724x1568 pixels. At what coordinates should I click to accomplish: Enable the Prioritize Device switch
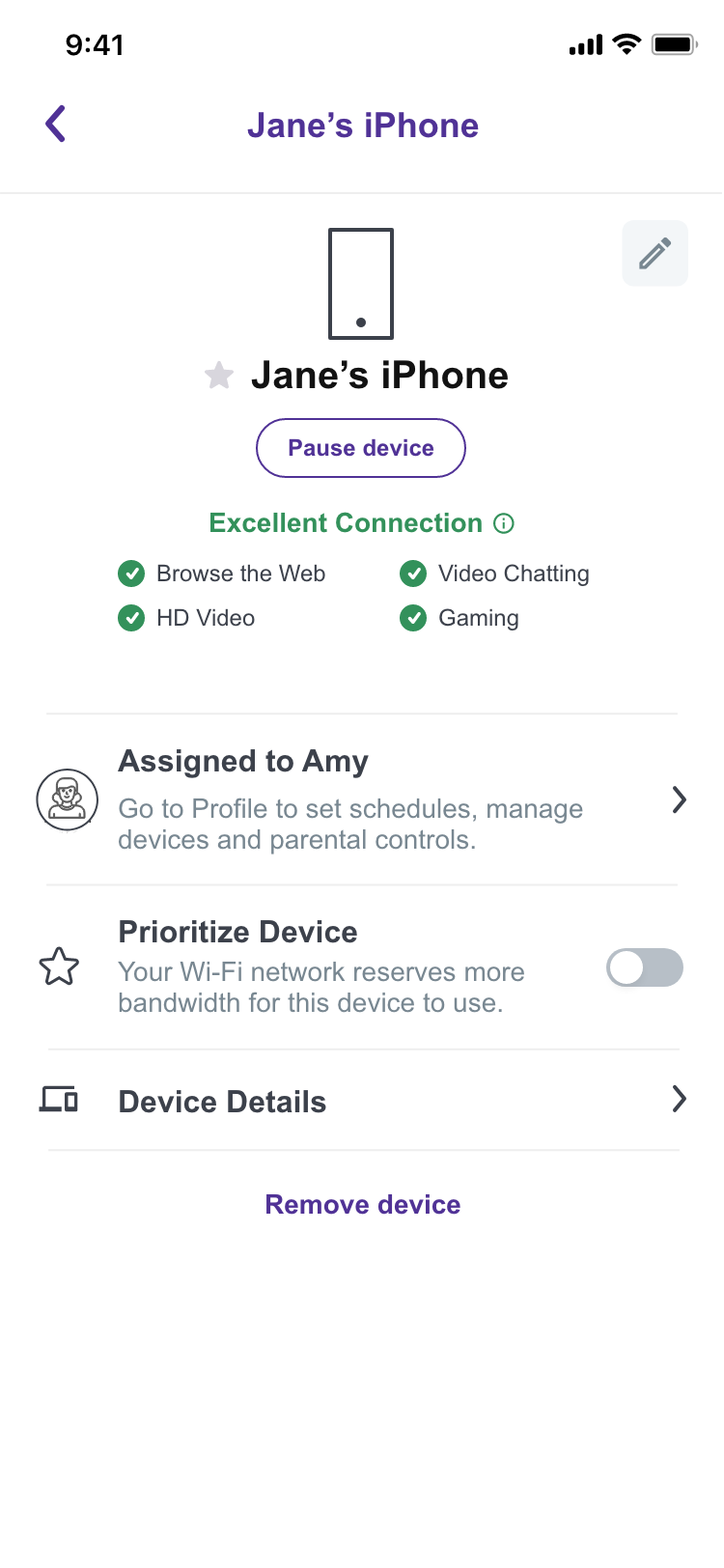[644, 967]
